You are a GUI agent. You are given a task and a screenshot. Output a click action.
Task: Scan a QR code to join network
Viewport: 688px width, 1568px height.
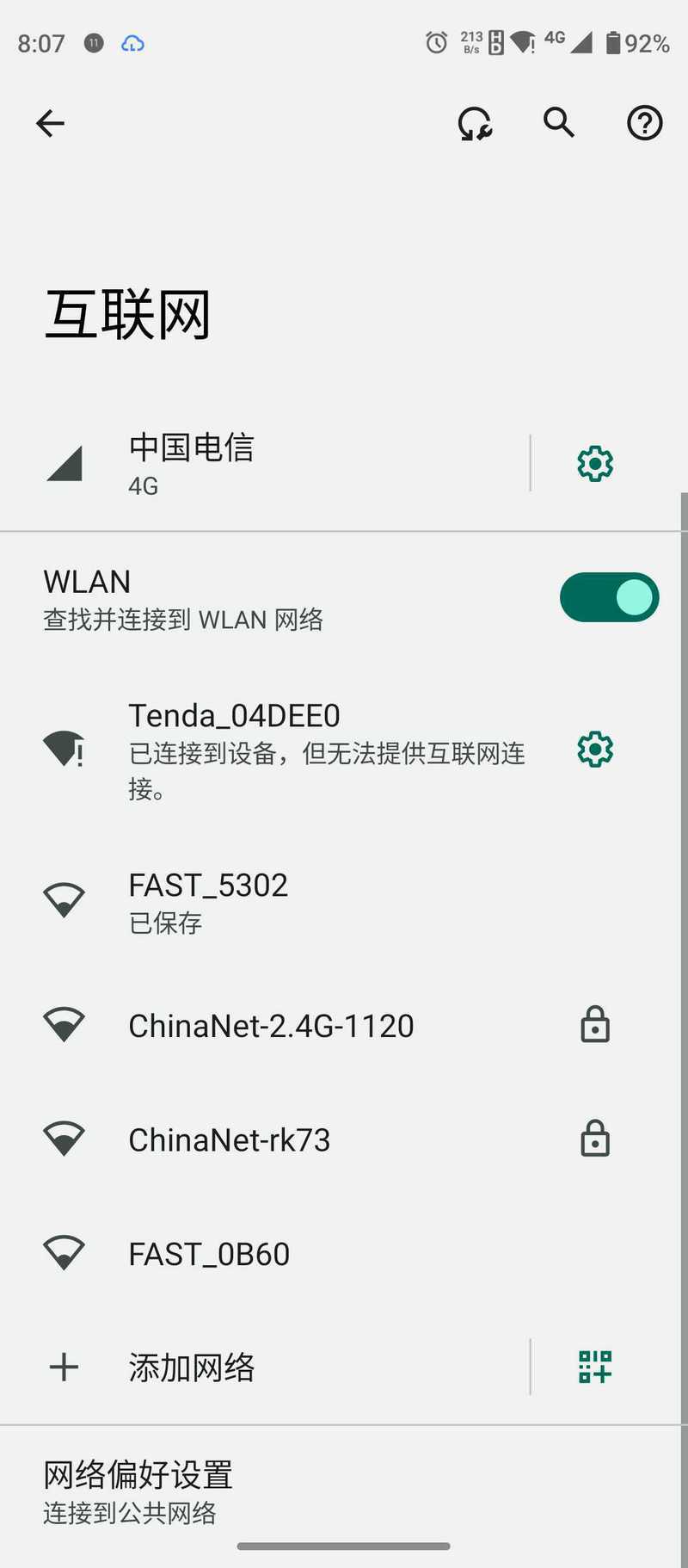pos(594,1367)
